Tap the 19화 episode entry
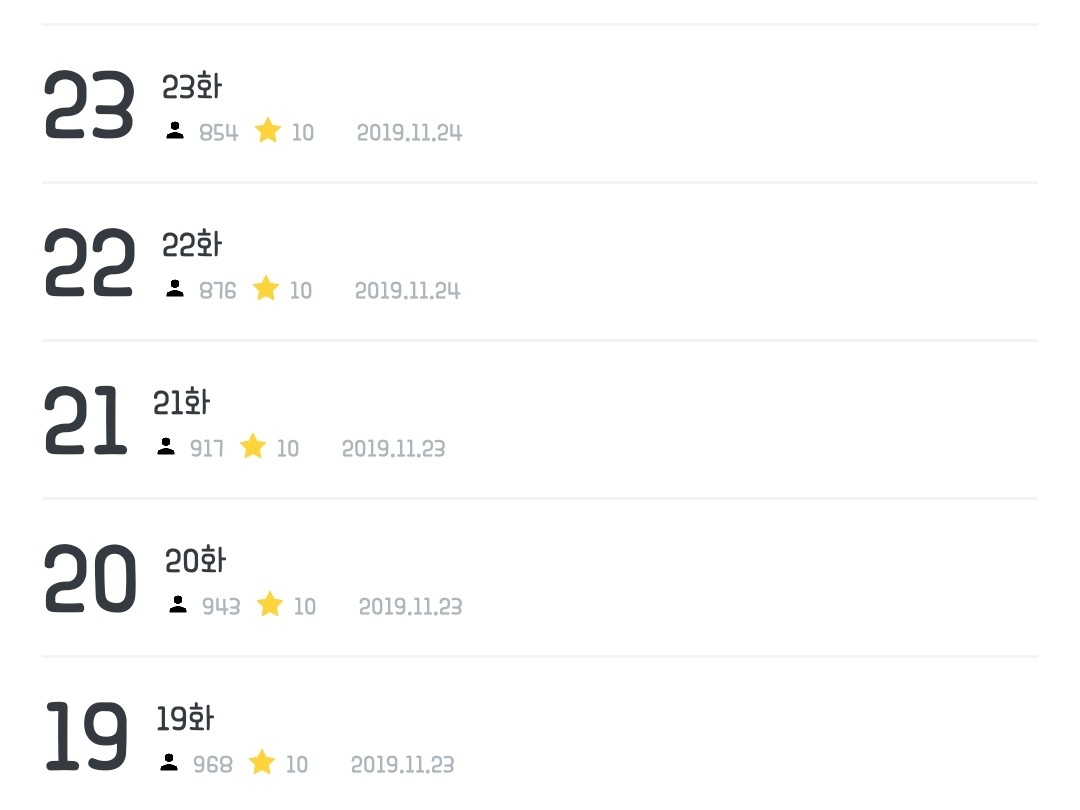Viewport: 1080px width, 810px height. [539, 734]
